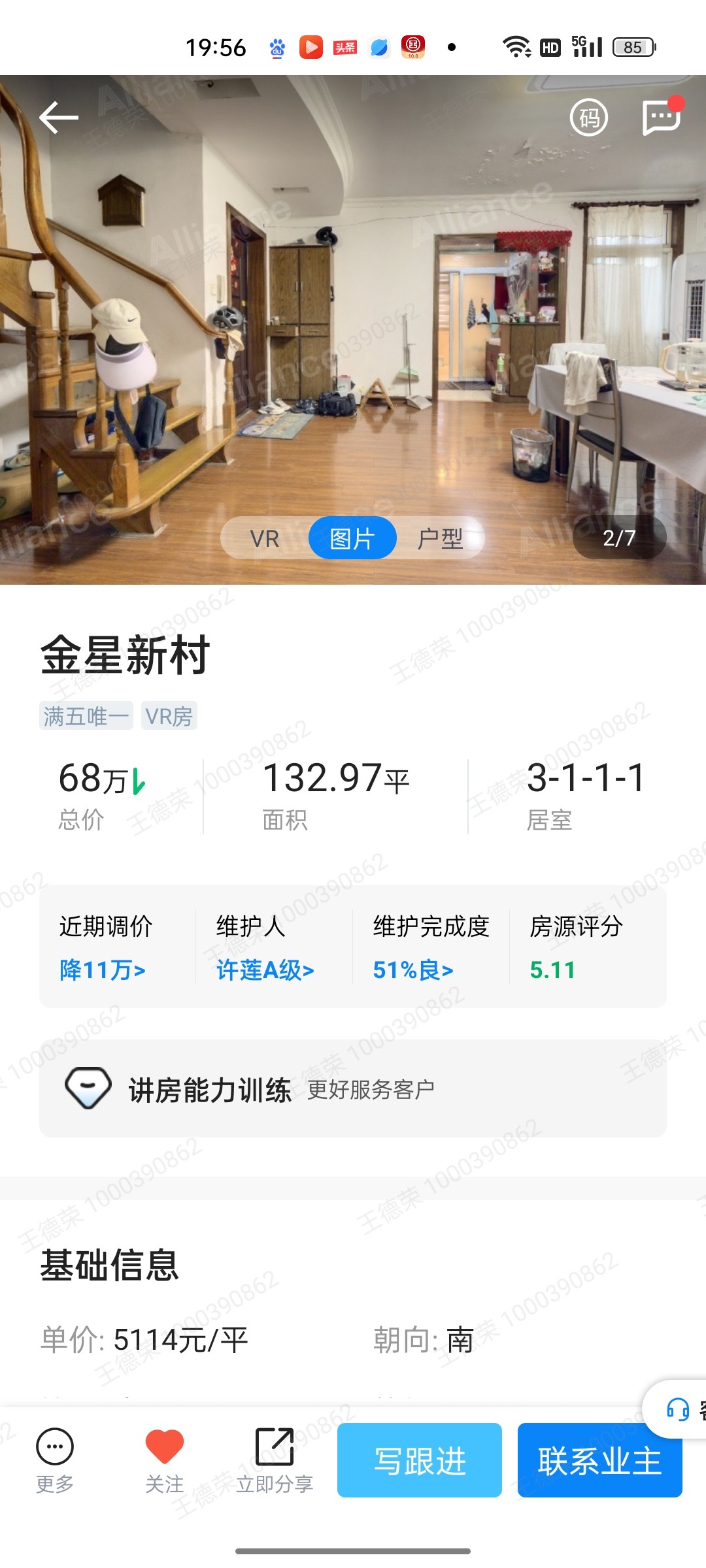This screenshot has width=706, height=1568.
Task: Open 讲房能力训练 training banner
Action: 353,1088
